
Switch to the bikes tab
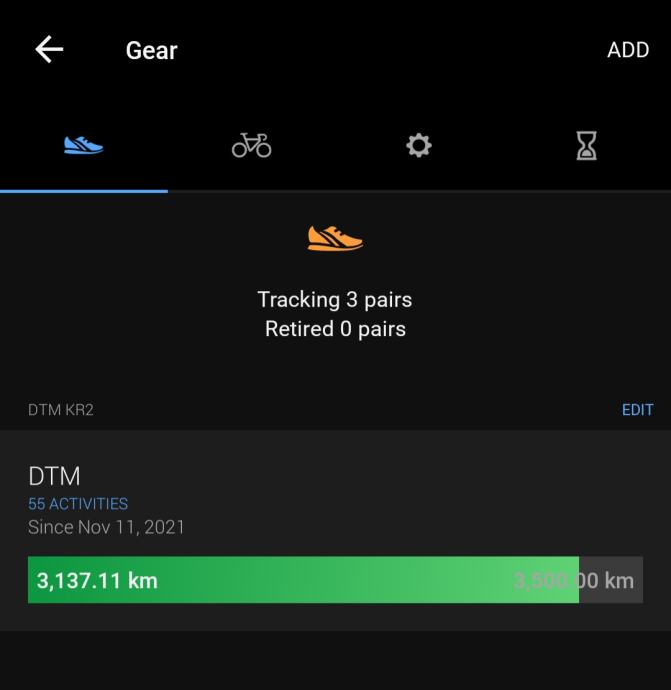251,146
